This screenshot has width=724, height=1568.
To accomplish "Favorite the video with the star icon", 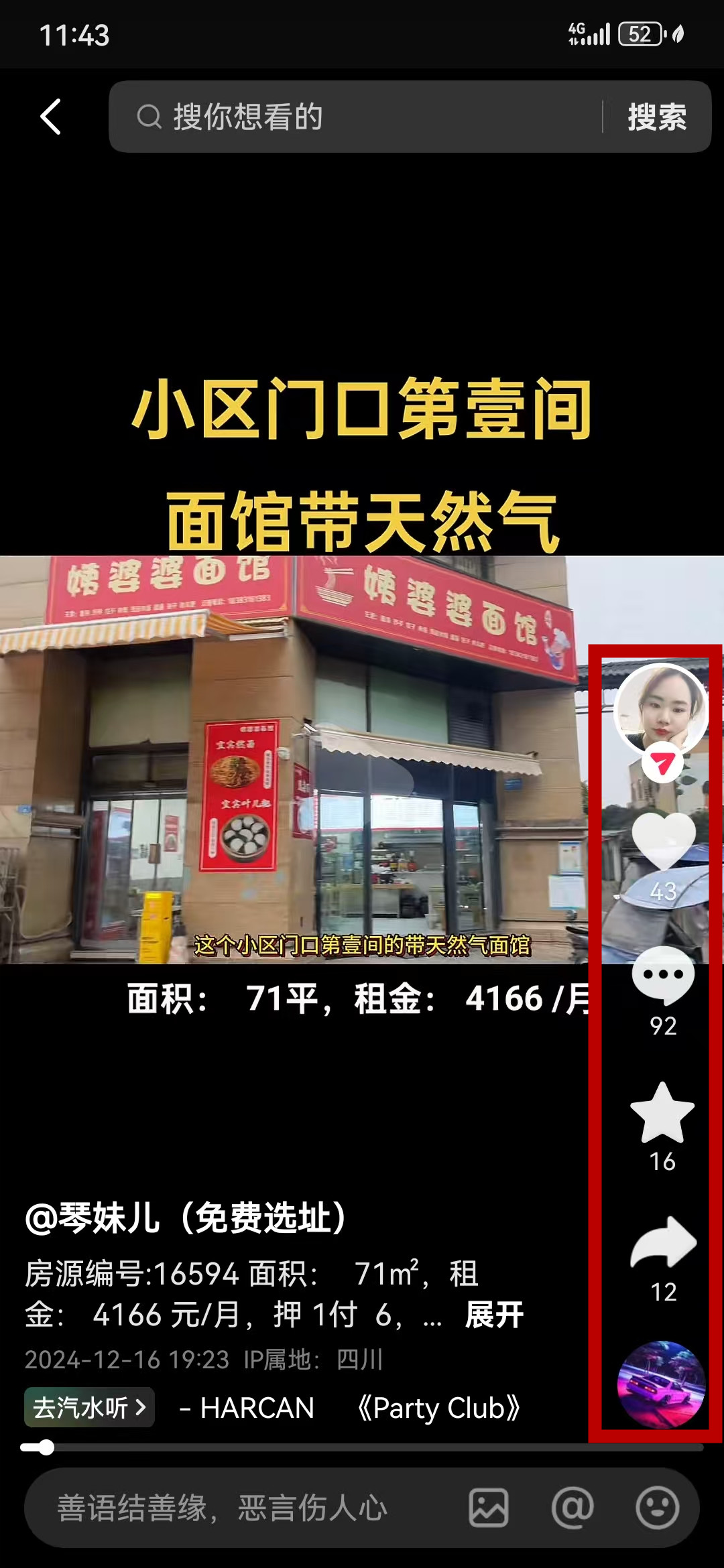I will tap(662, 1113).
